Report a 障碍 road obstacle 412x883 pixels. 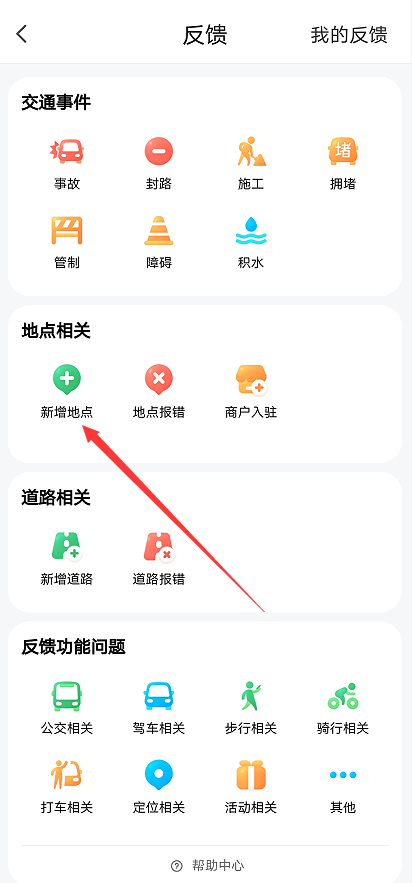pyautogui.click(x=159, y=243)
